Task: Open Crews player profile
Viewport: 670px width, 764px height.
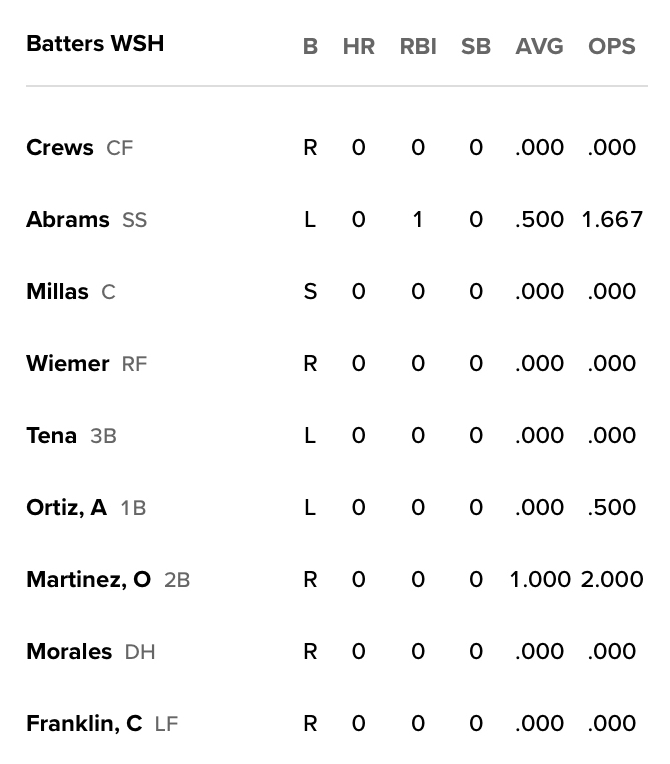Action: point(60,148)
